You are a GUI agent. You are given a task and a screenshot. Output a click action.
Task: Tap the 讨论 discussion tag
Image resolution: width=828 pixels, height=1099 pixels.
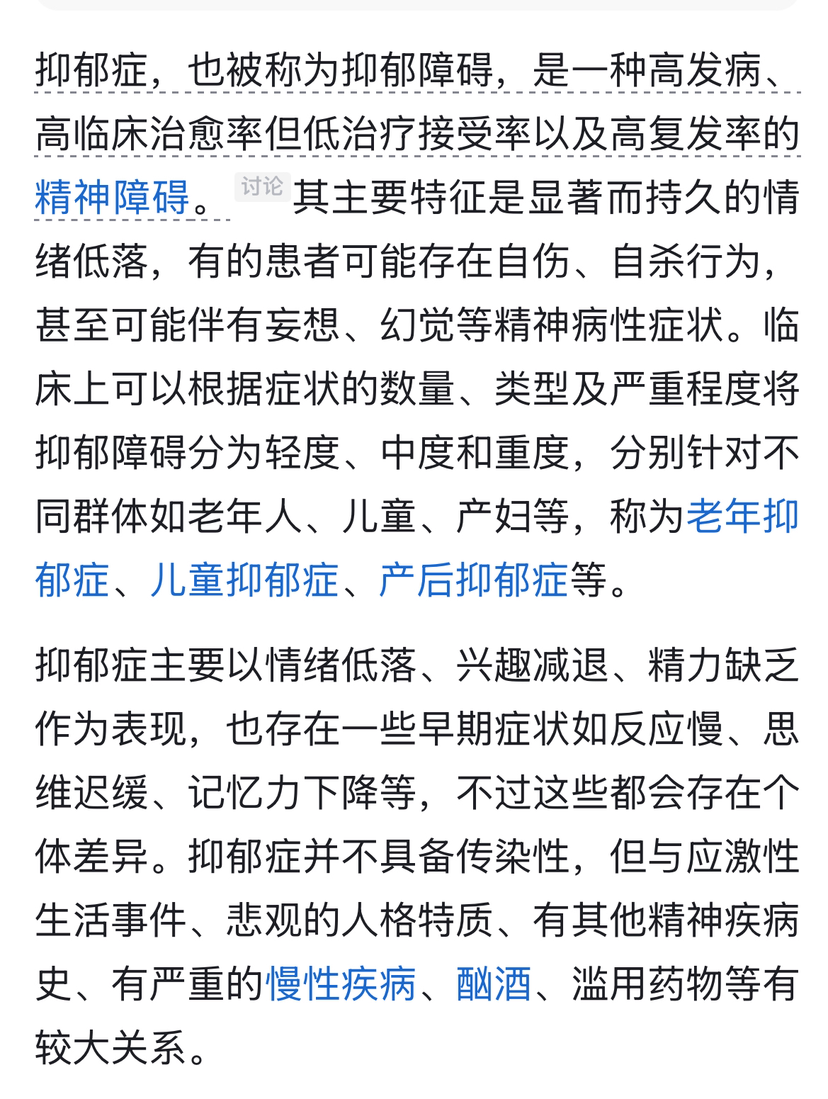[x=262, y=186]
